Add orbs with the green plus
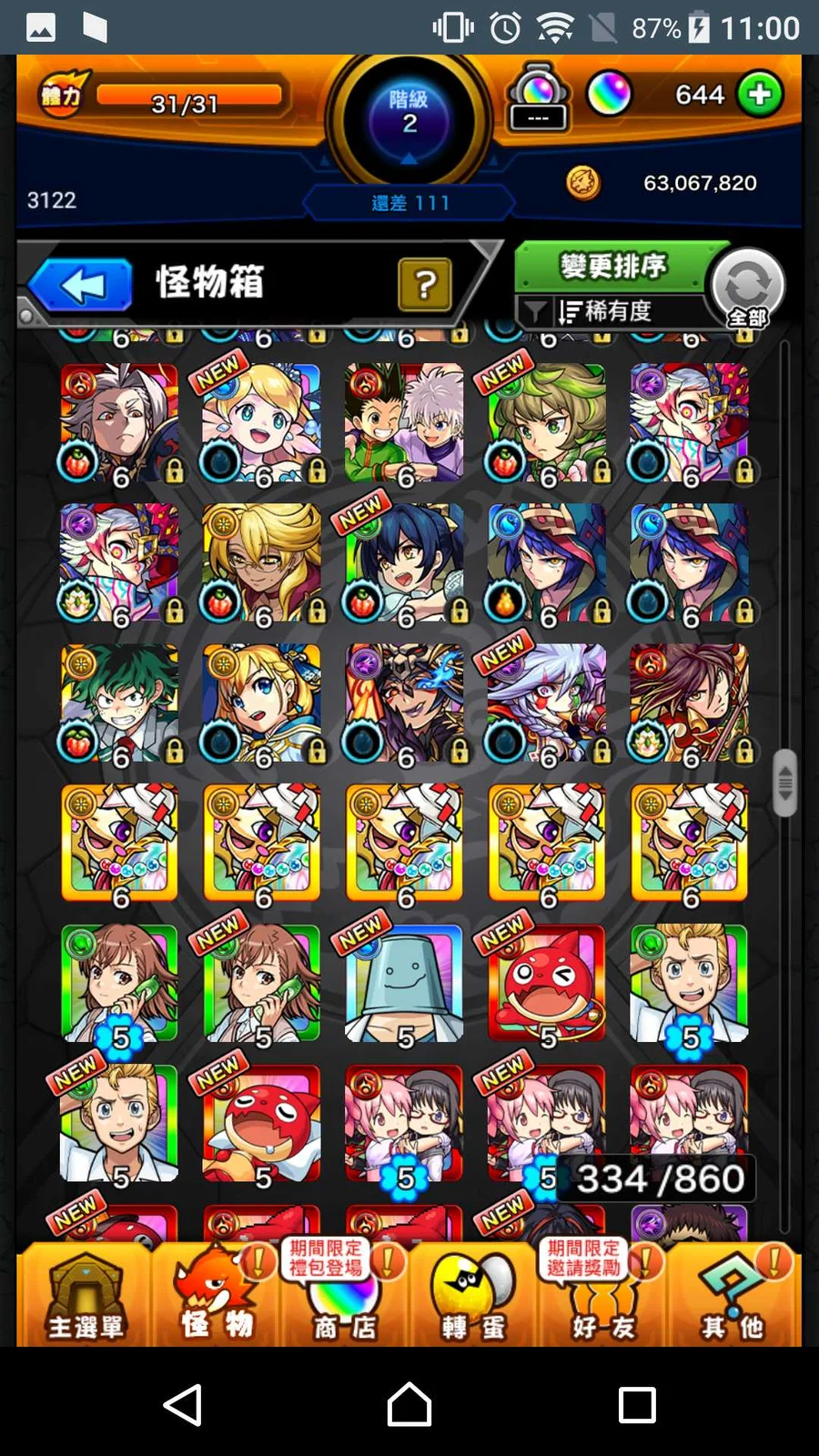Viewport: 819px width, 1456px height. pyautogui.click(x=760, y=94)
